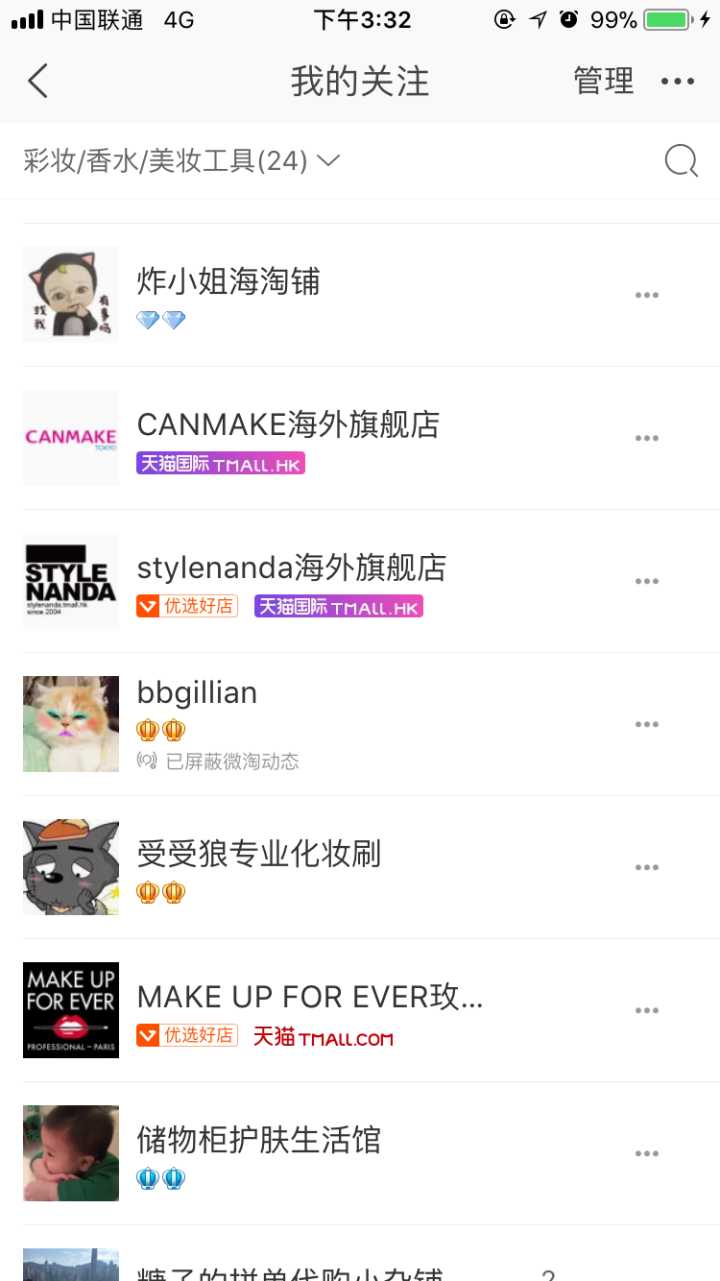The image size is (720, 1281).
Task: Open 炸小姐海淘铺 shop
Action: [228, 283]
